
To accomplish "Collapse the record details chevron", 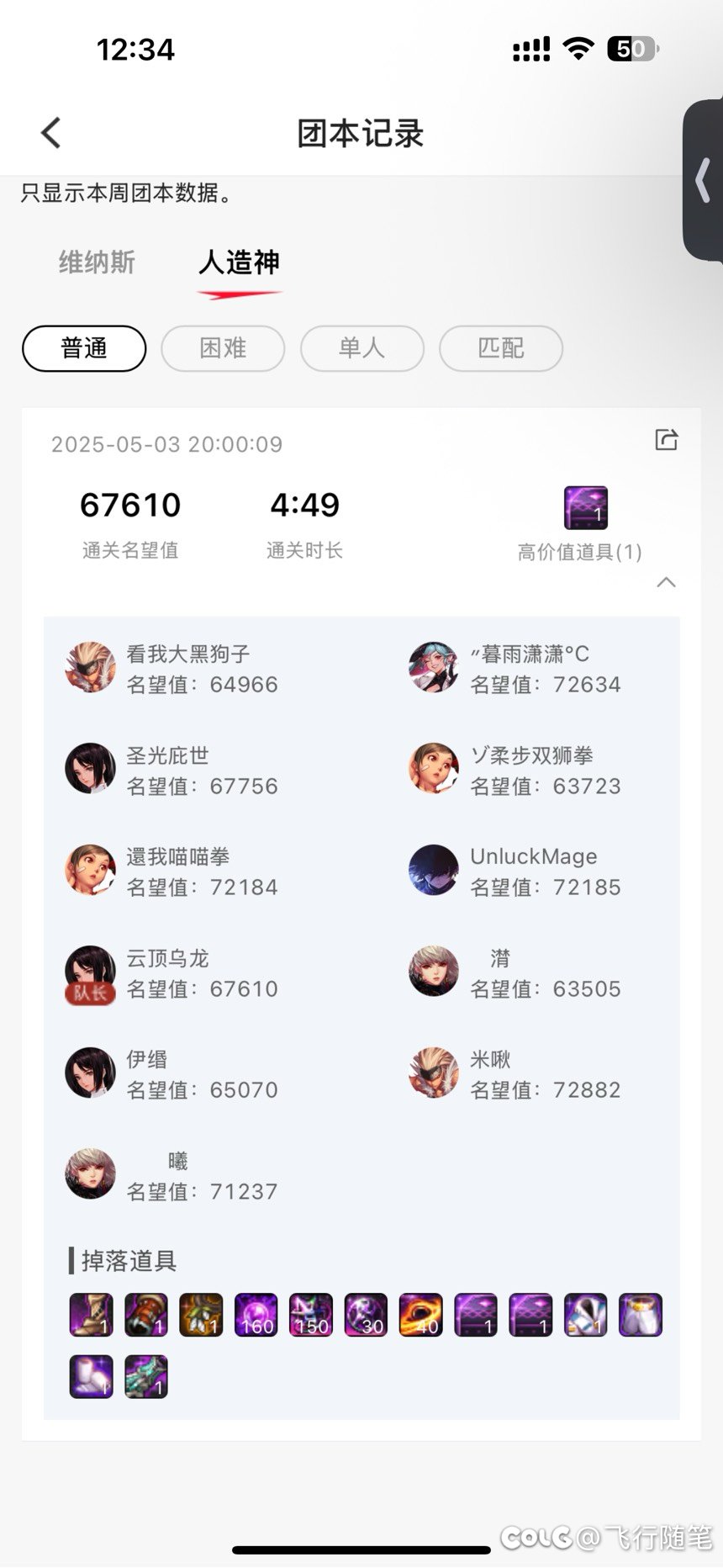I will [x=666, y=582].
